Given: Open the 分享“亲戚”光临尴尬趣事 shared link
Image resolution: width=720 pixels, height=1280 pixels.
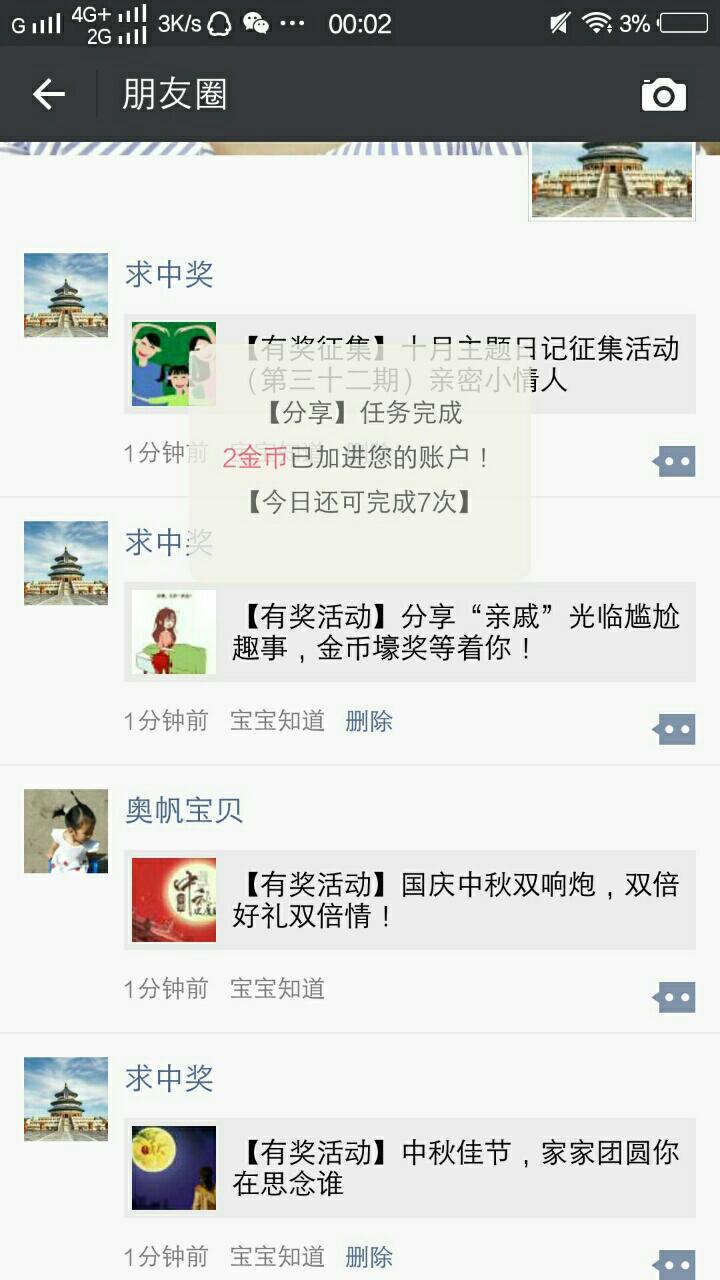Looking at the screenshot, I should pyautogui.click(x=410, y=632).
